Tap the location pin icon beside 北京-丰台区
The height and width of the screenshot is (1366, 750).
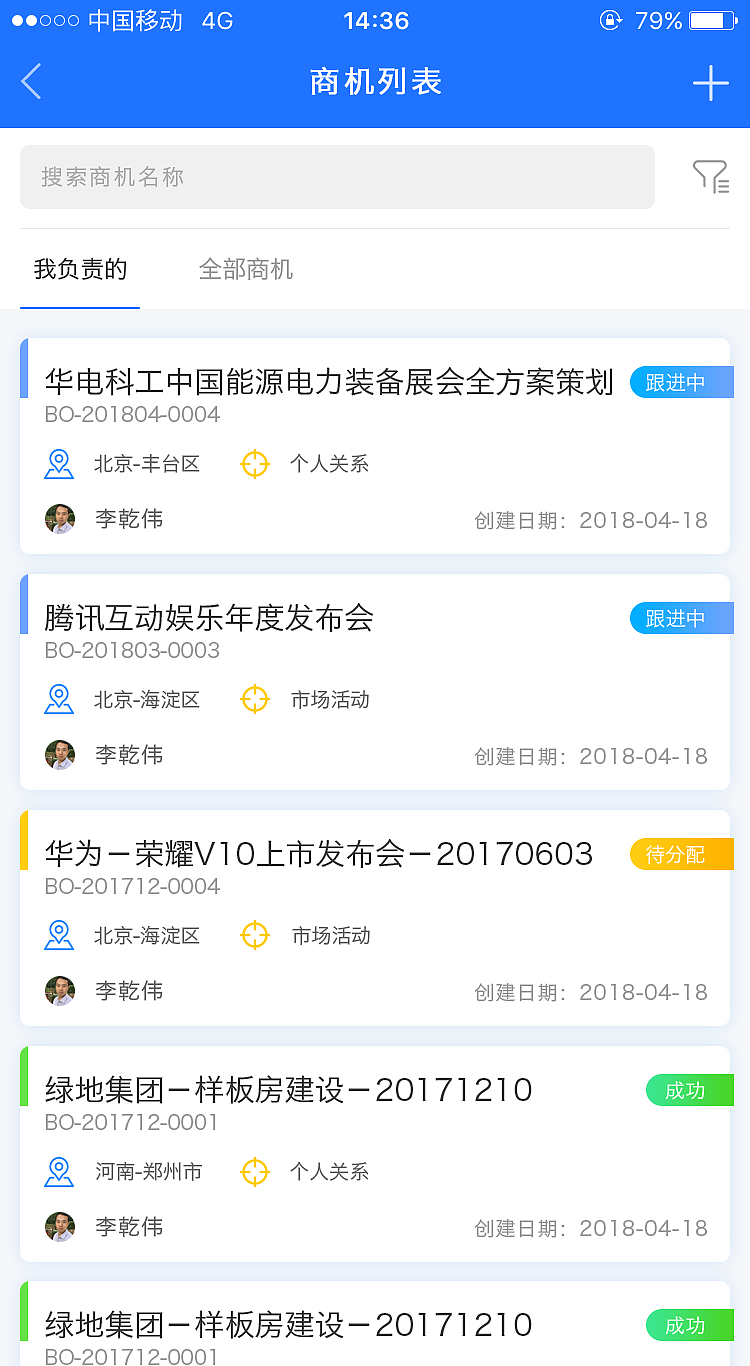tap(59, 464)
